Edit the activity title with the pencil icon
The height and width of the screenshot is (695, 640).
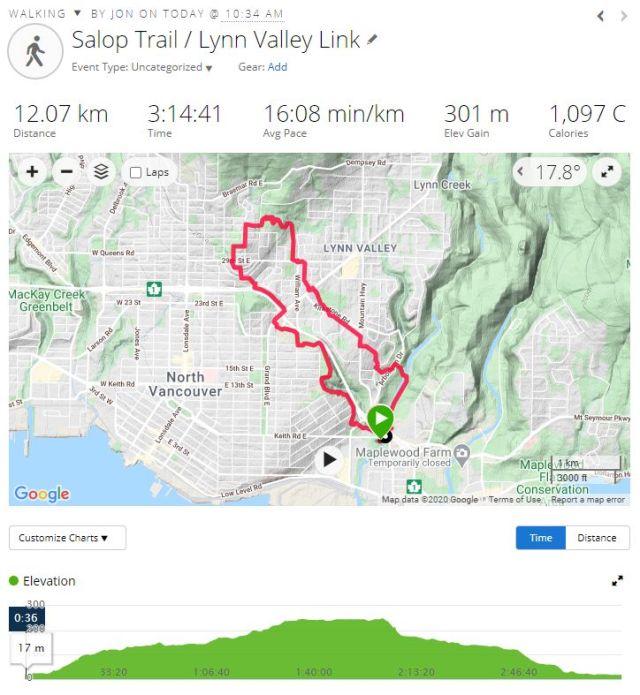click(373, 40)
